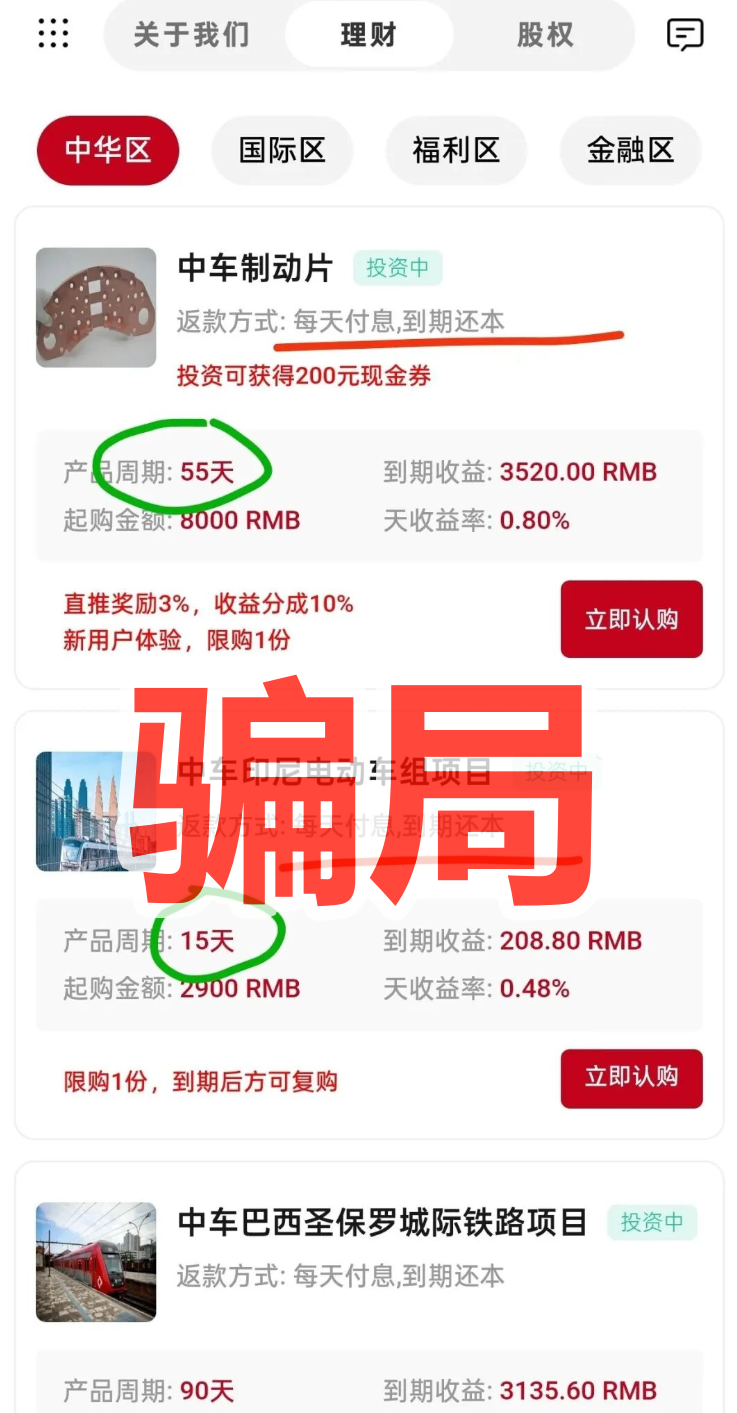Switch to the 股权 tab
This screenshot has width=737, height=1413.
544,34
